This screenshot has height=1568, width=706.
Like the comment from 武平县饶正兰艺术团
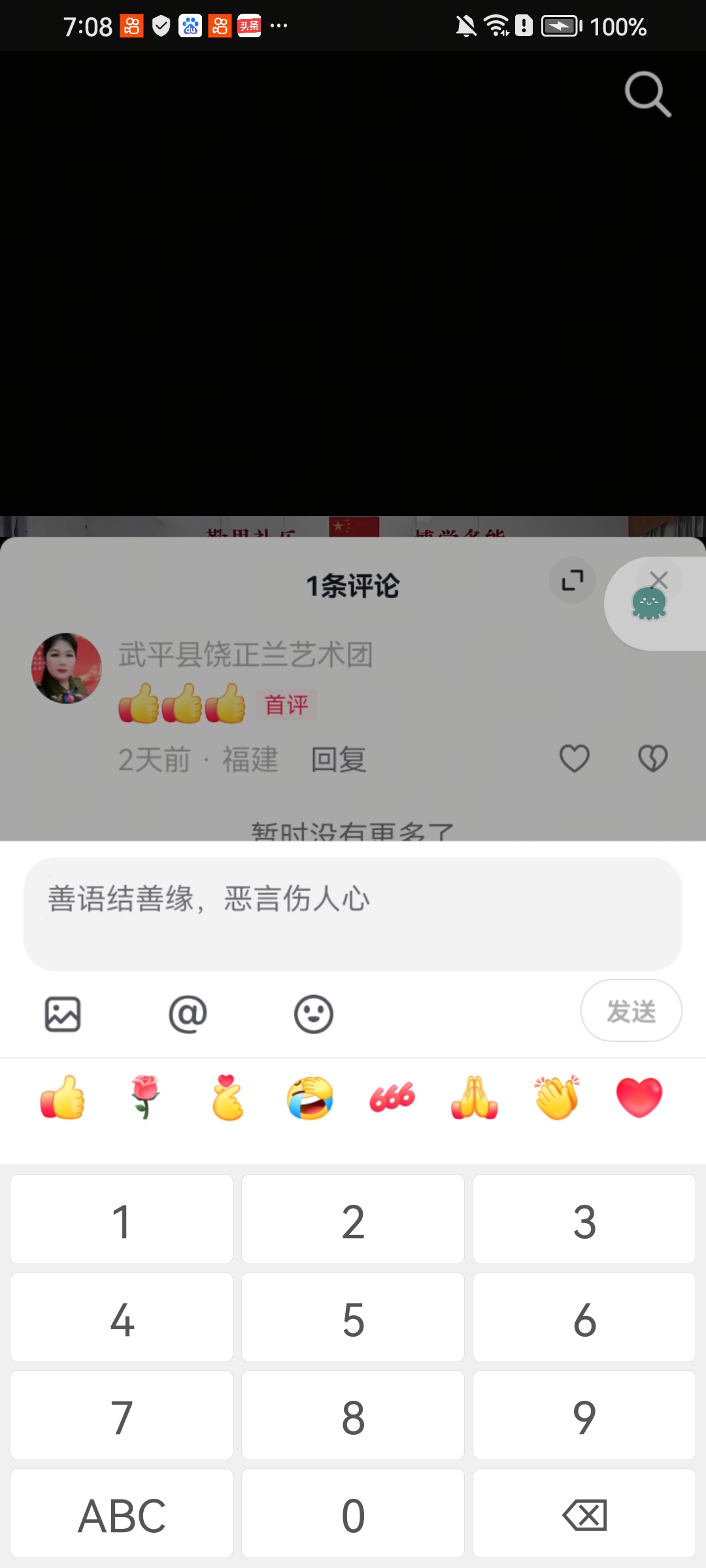tap(575, 759)
